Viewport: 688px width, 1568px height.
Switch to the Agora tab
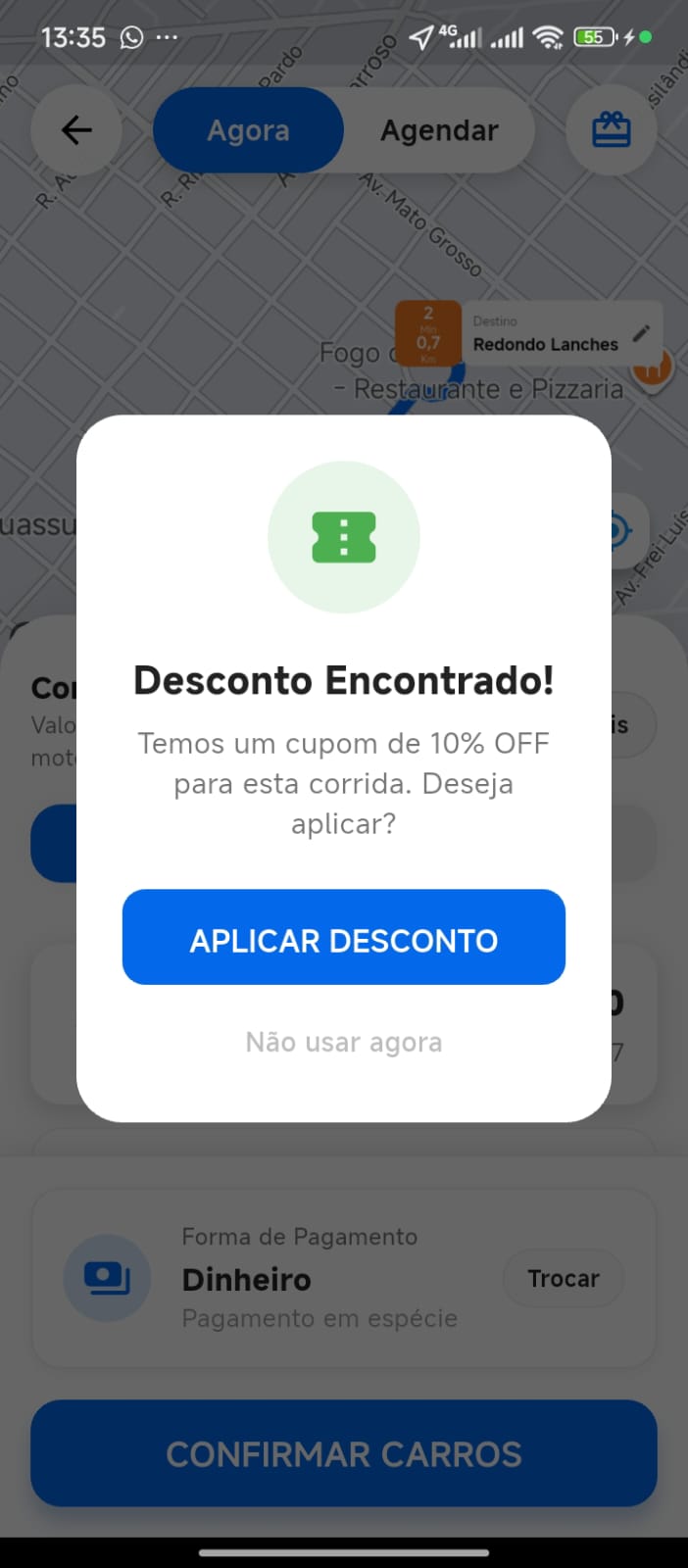248,130
